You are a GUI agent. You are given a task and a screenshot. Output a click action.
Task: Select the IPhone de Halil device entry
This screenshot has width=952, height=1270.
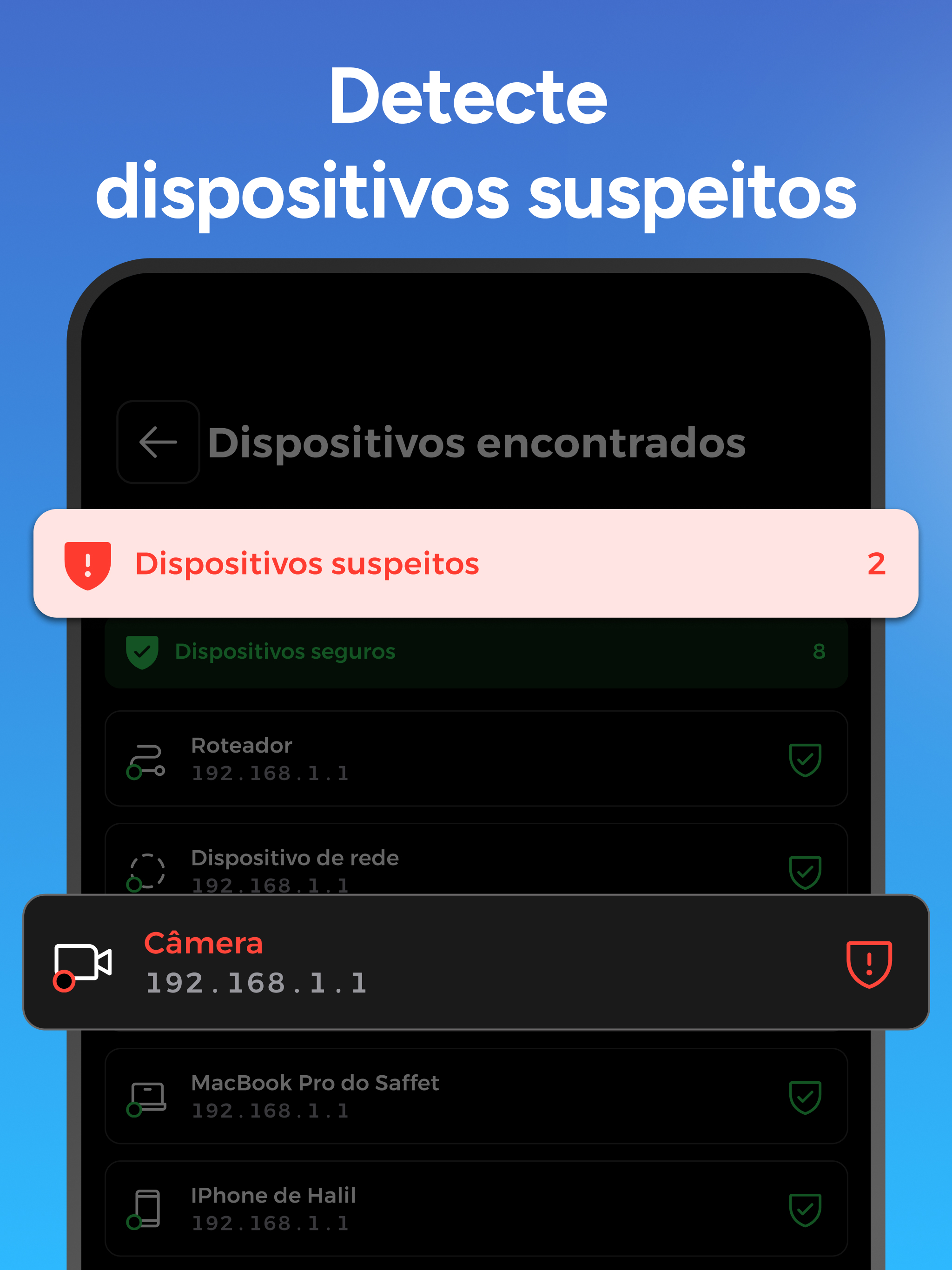[476, 1209]
